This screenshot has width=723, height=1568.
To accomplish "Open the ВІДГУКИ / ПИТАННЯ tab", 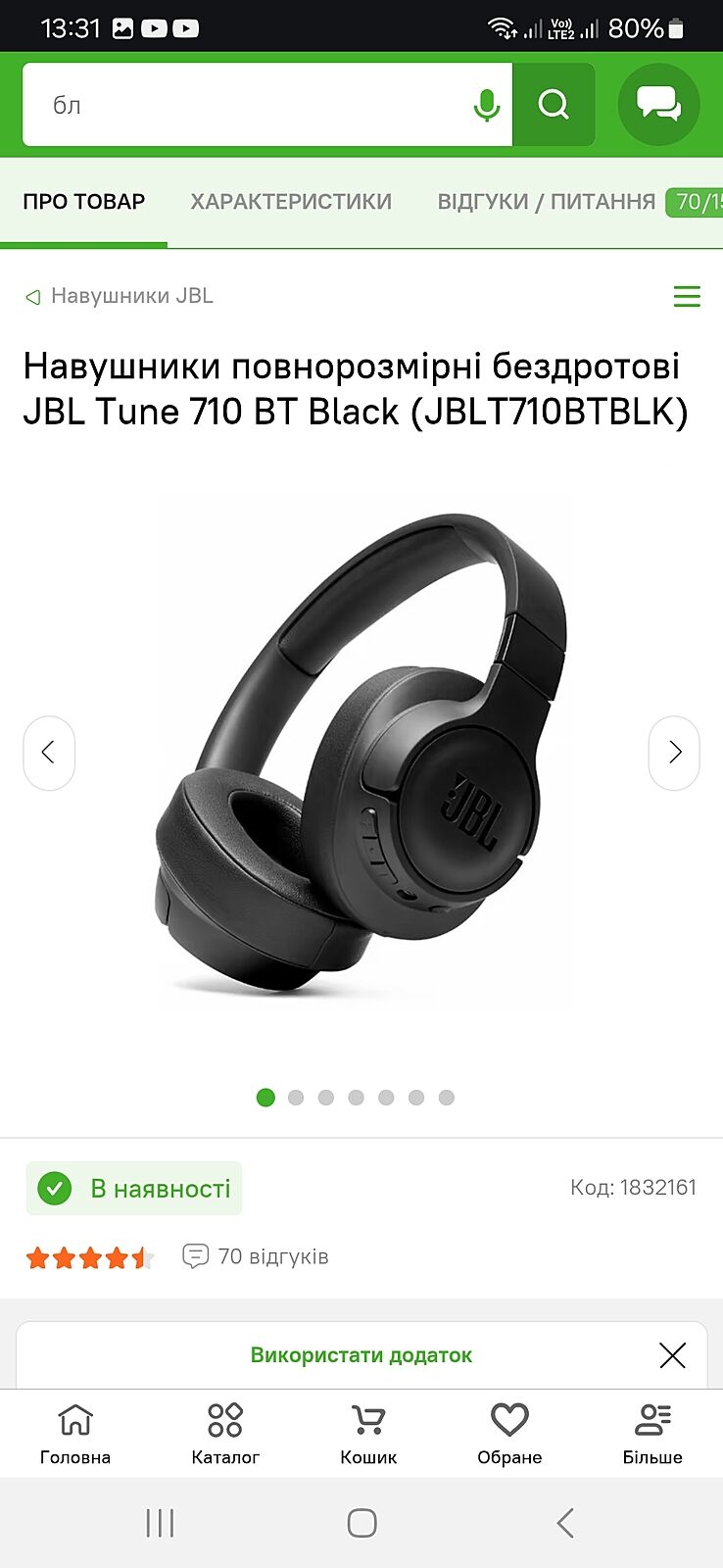I will pyautogui.click(x=546, y=202).
